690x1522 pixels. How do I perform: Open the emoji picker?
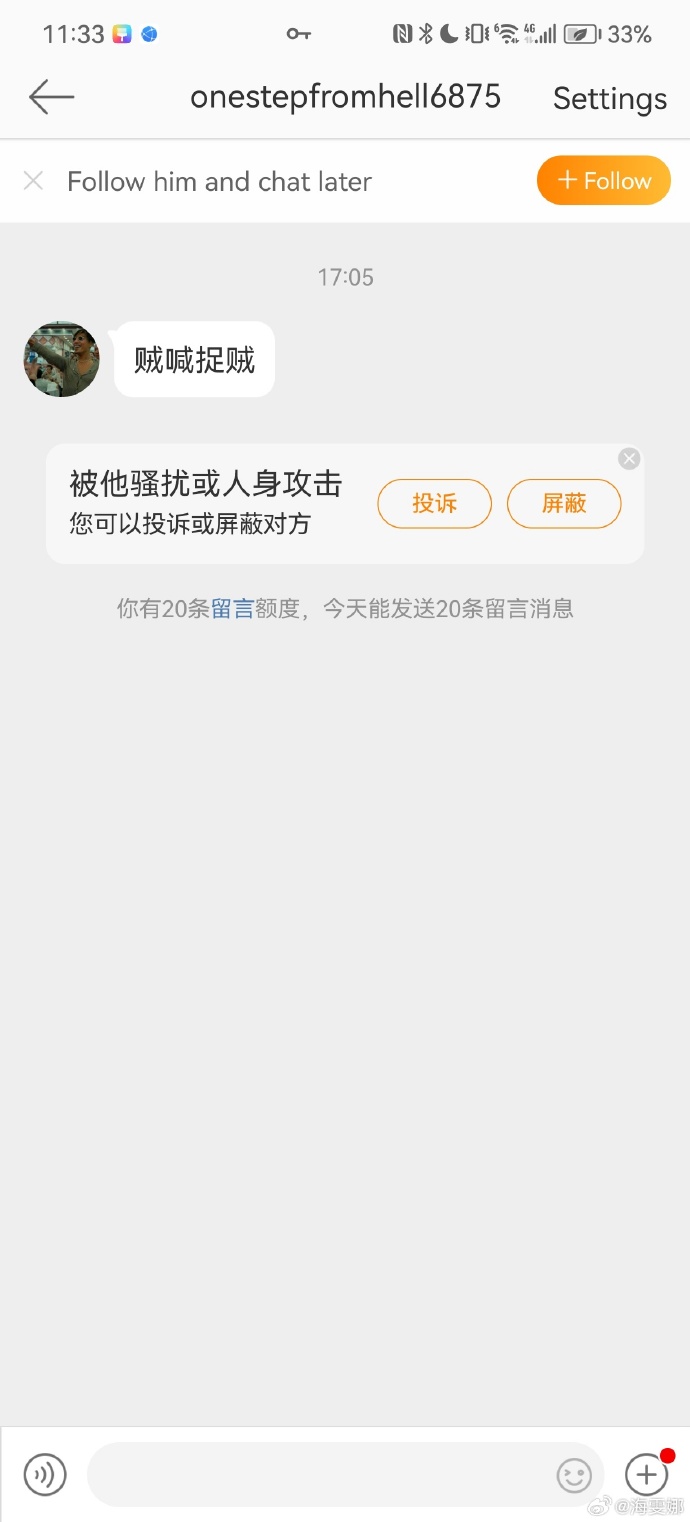[x=574, y=1475]
